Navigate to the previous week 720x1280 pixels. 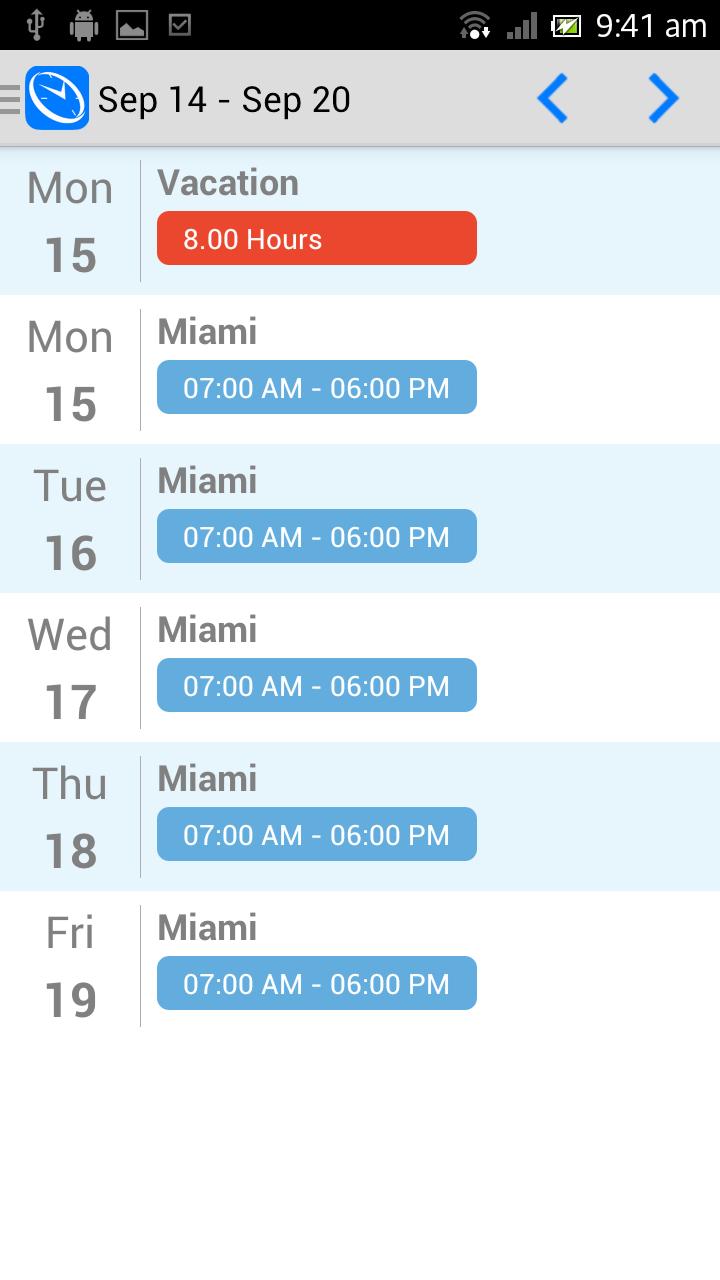pos(553,98)
